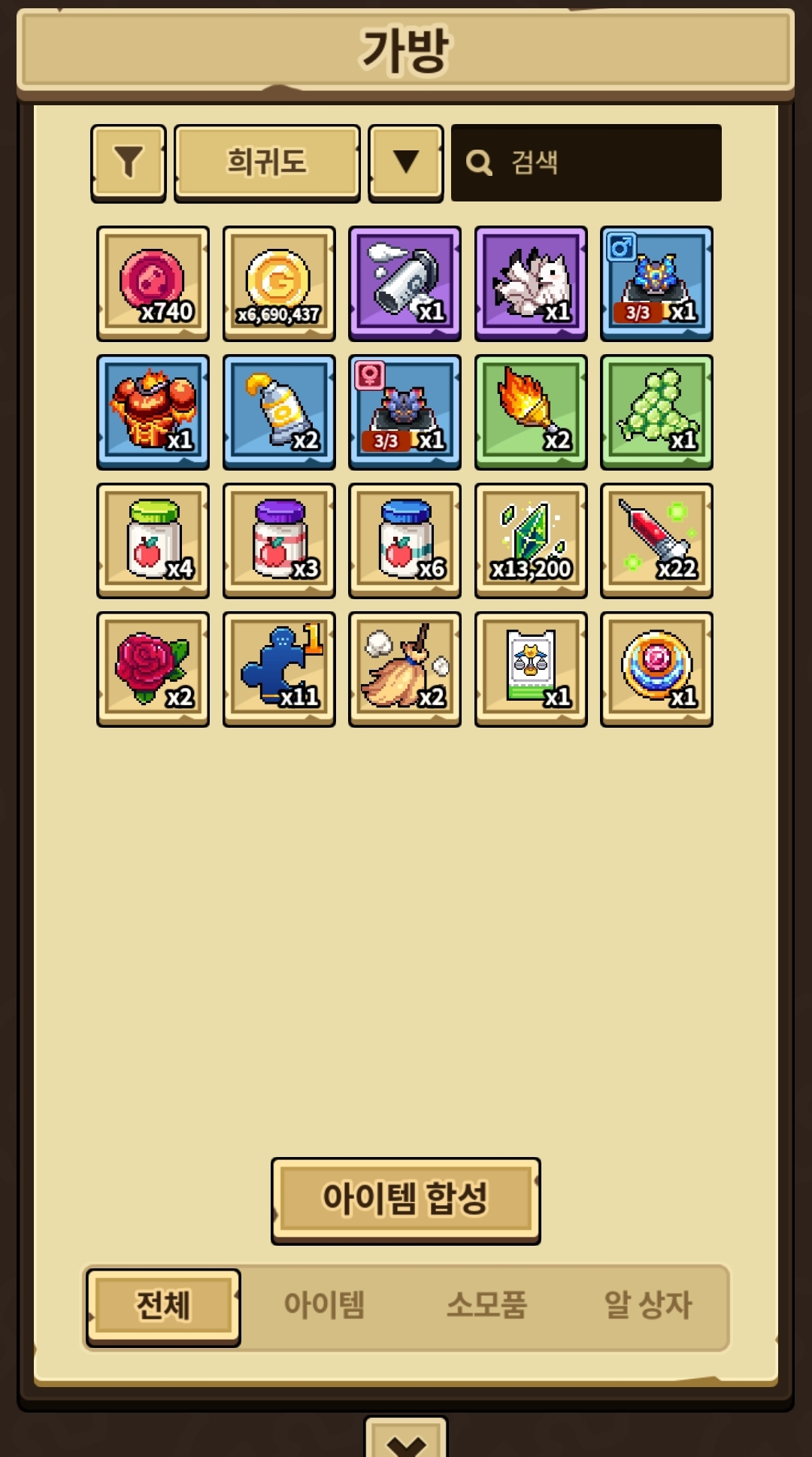Open the funnel filter button
This screenshot has height=1457, width=812.
coord(129,163)
